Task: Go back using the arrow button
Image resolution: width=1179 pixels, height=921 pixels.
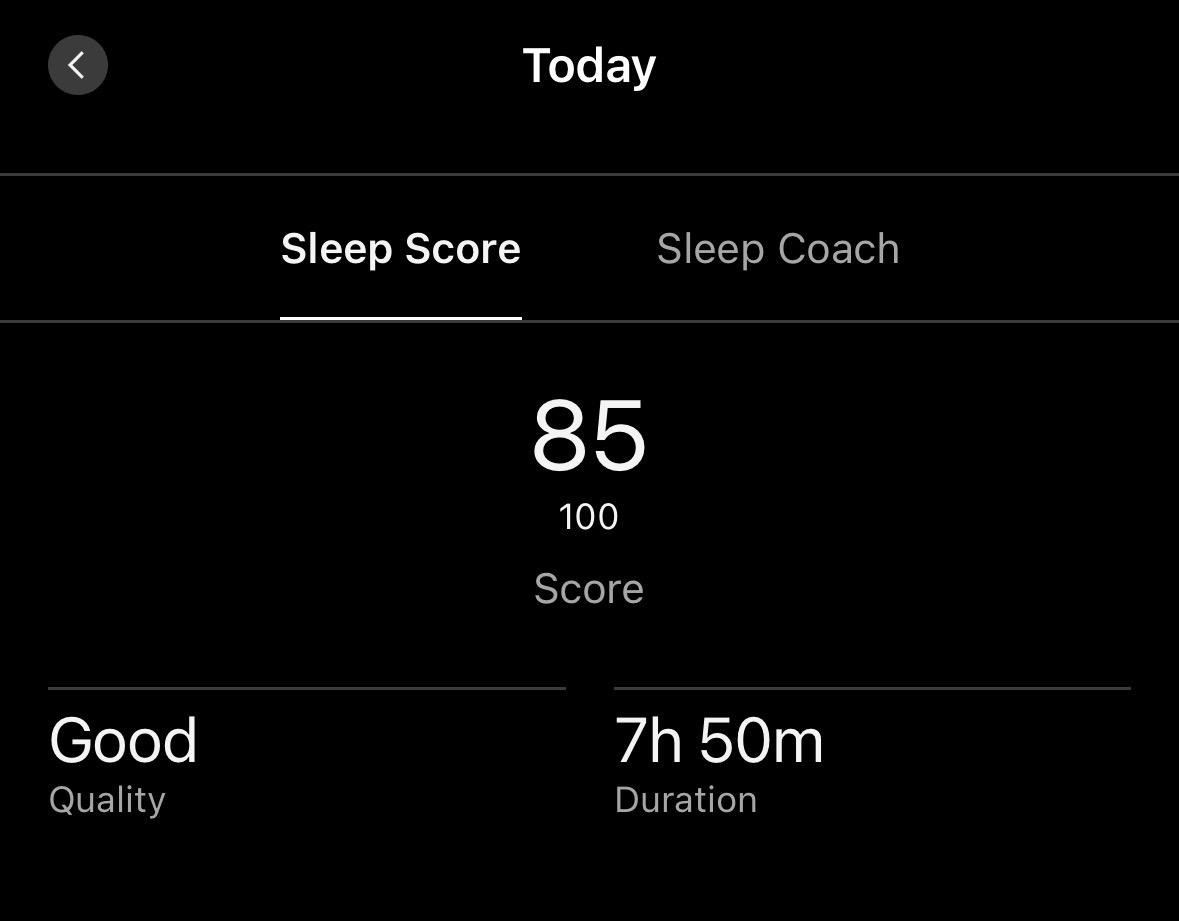Action: click(77, 65)
